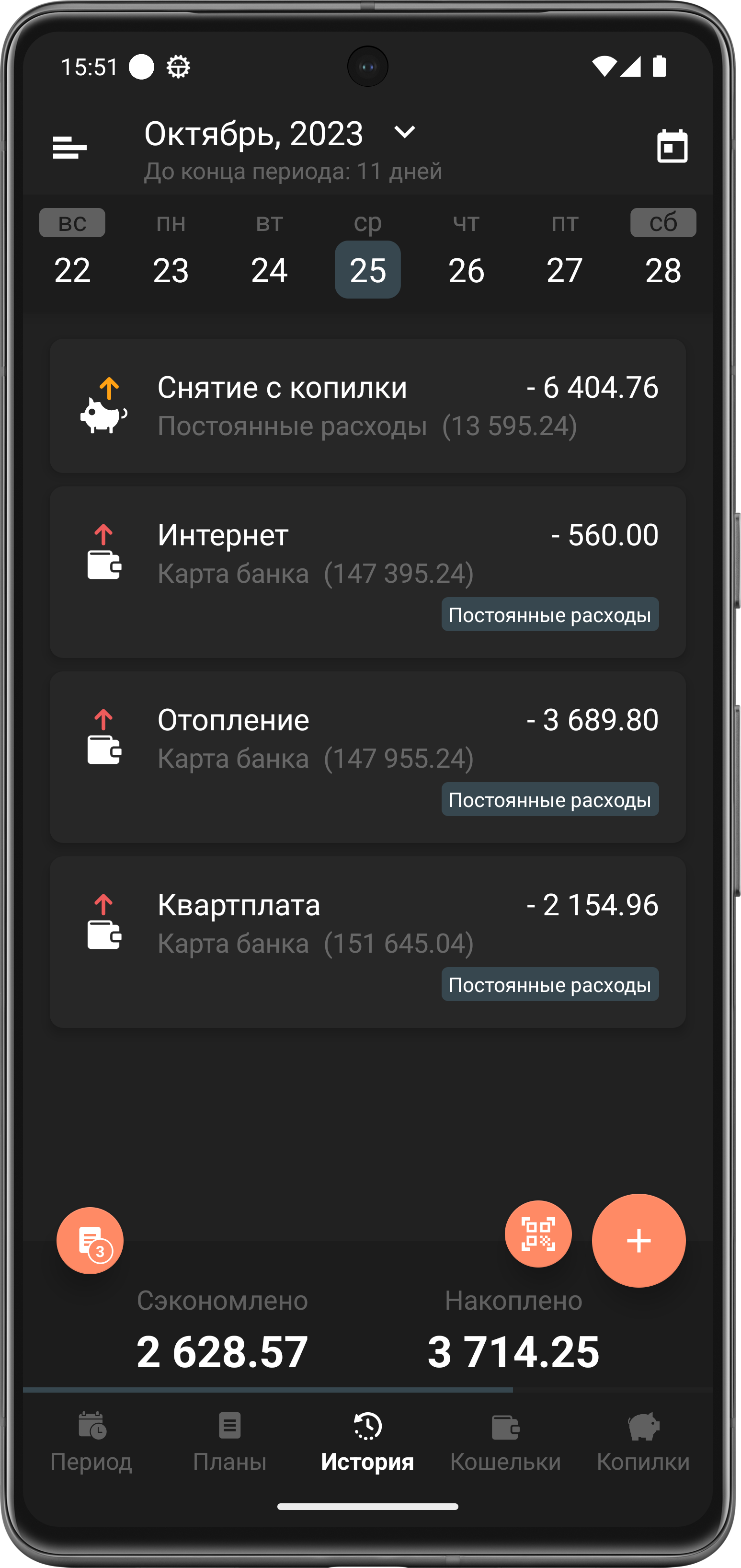Select Saturday the 28th
Image resolution: width=741 pixels, height=1568 pixels.
pyautogui.click(x=663, y=269)
